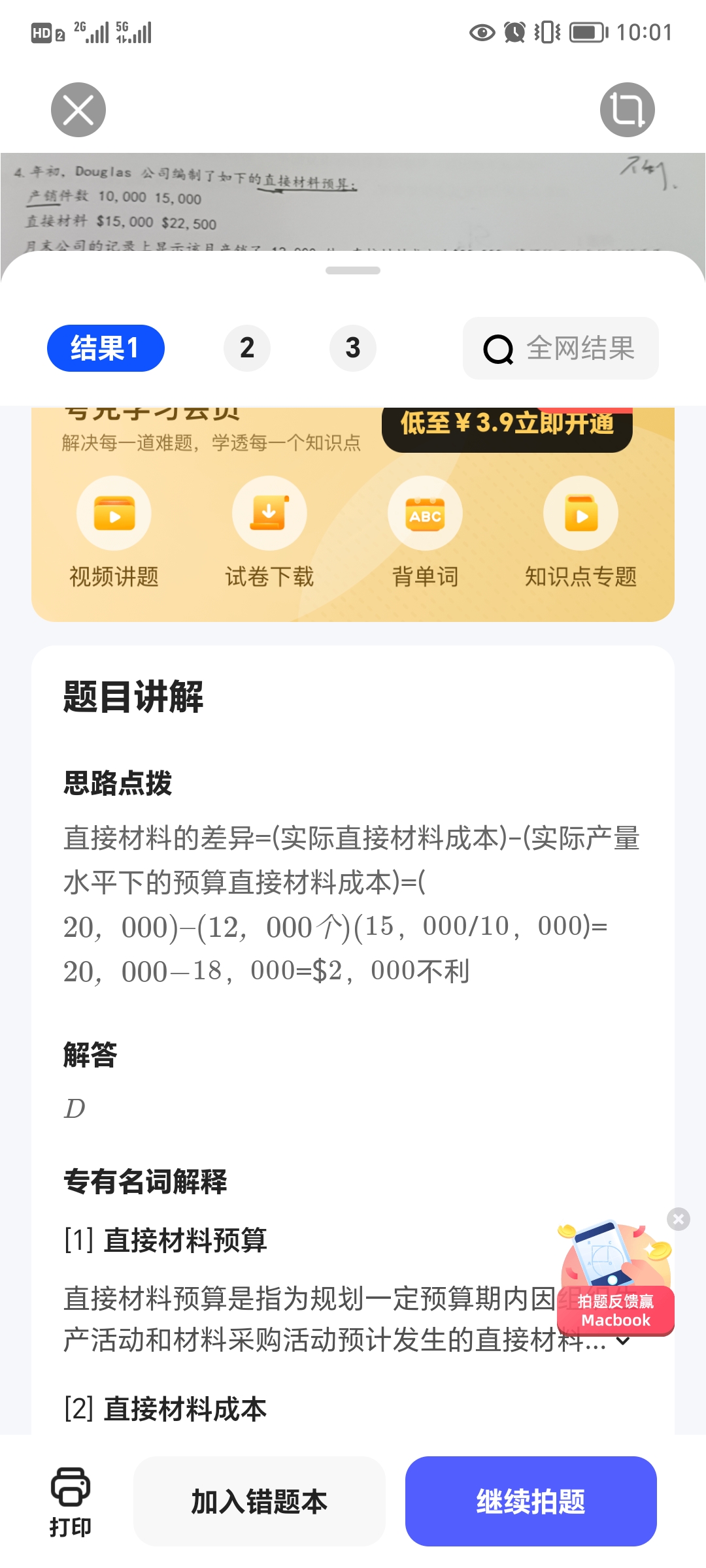Open 全网结果 web search
706x1568 pixels.
pos(560,348)
